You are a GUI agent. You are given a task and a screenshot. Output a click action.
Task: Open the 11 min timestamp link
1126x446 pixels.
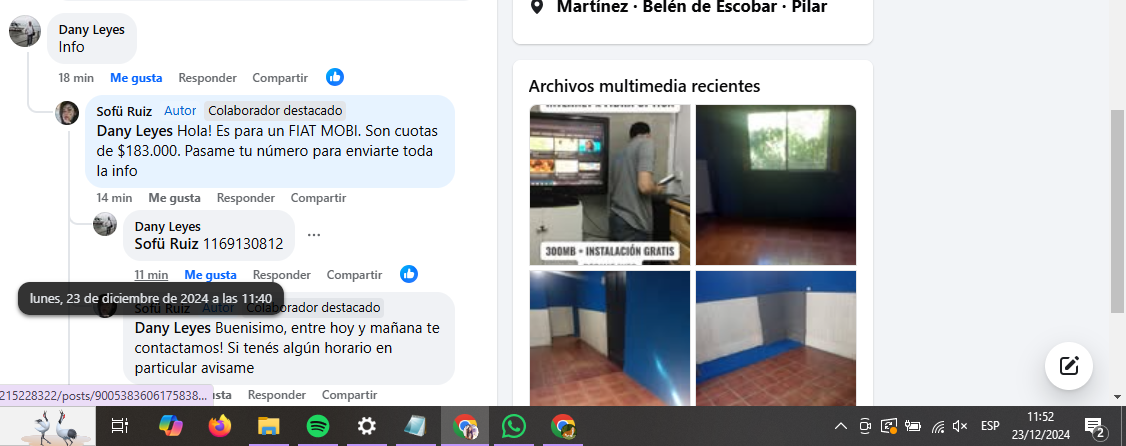pos(151,275)
